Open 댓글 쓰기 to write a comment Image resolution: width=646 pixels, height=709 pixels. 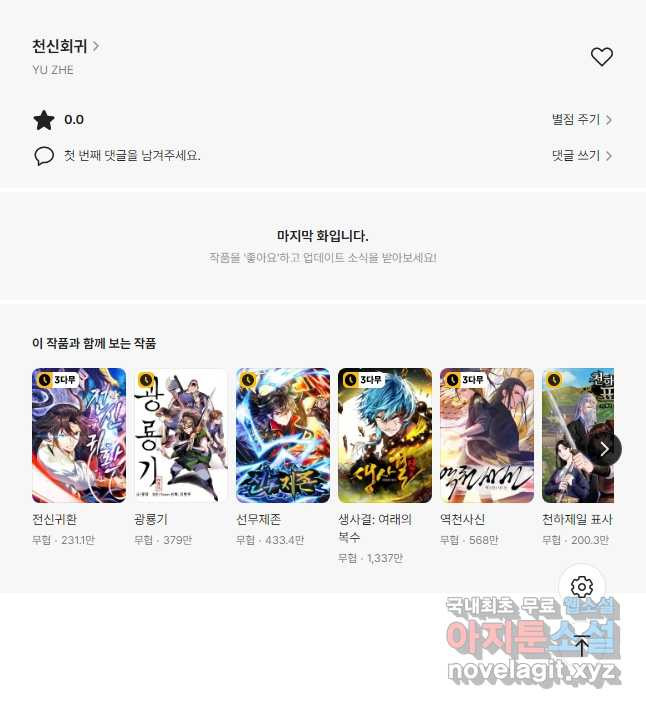(581, 156)
